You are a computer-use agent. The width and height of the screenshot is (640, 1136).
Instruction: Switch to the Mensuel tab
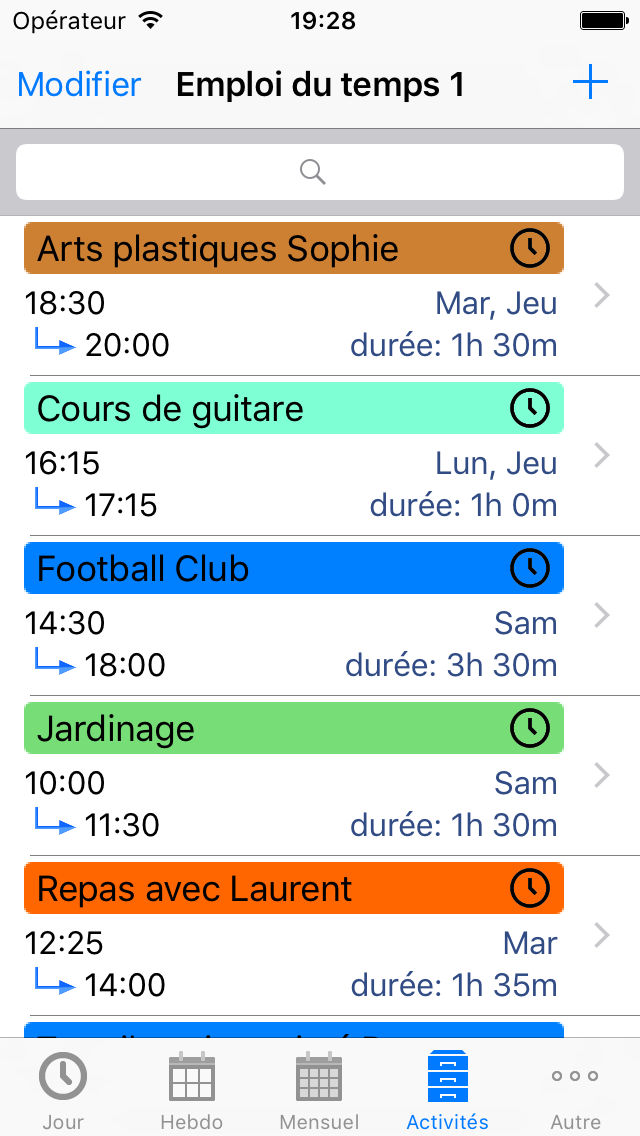tap(320, 1088)
